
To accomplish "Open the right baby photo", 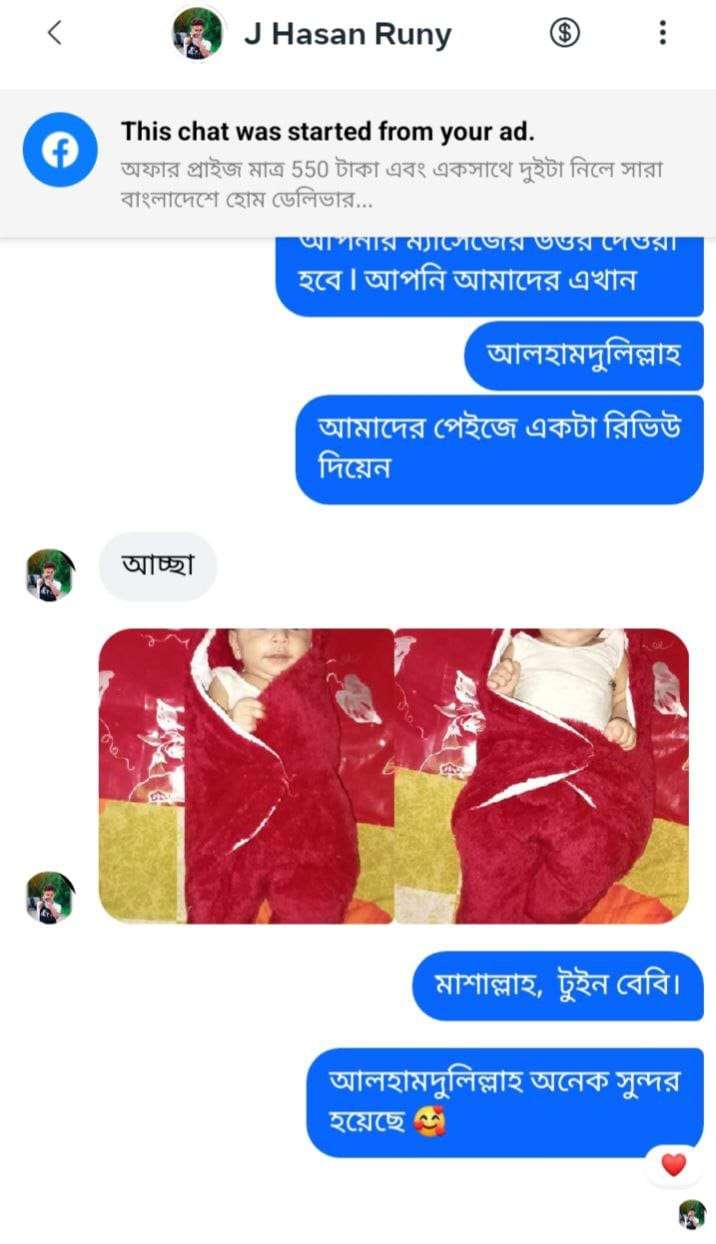I will (542, 775).
